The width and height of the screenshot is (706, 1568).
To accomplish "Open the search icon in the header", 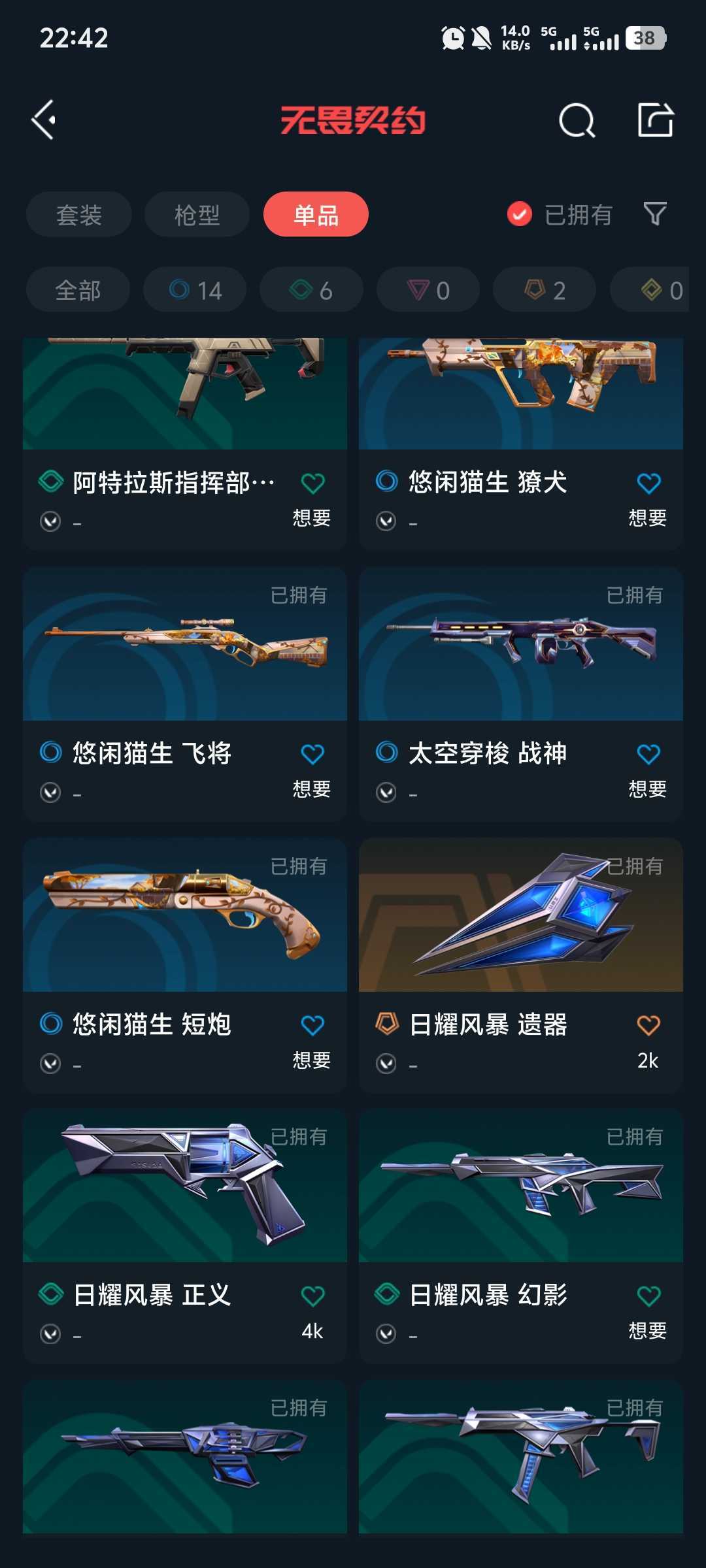I will pyautogui.click(x=577, y=120).
